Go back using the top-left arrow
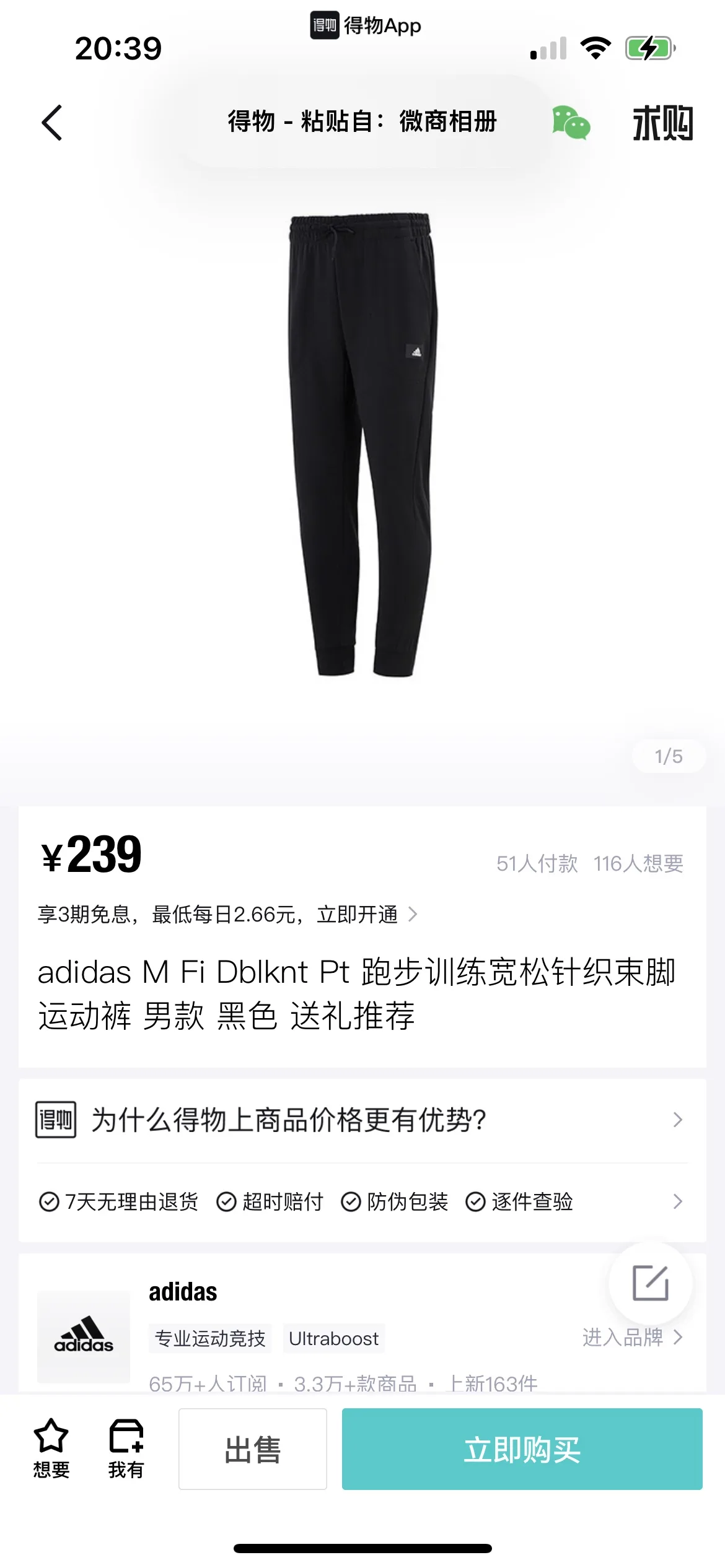Image resolution: width=725 pixels, height=1568 pixels. 52,123
